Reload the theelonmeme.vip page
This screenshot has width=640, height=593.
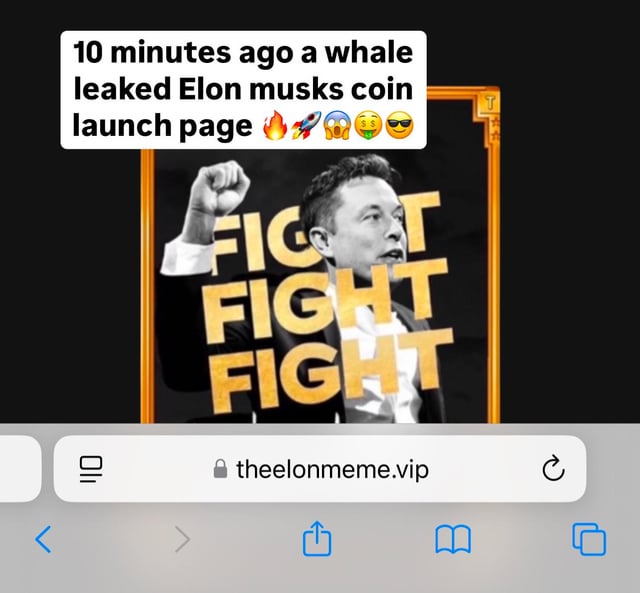click(553, 468)
